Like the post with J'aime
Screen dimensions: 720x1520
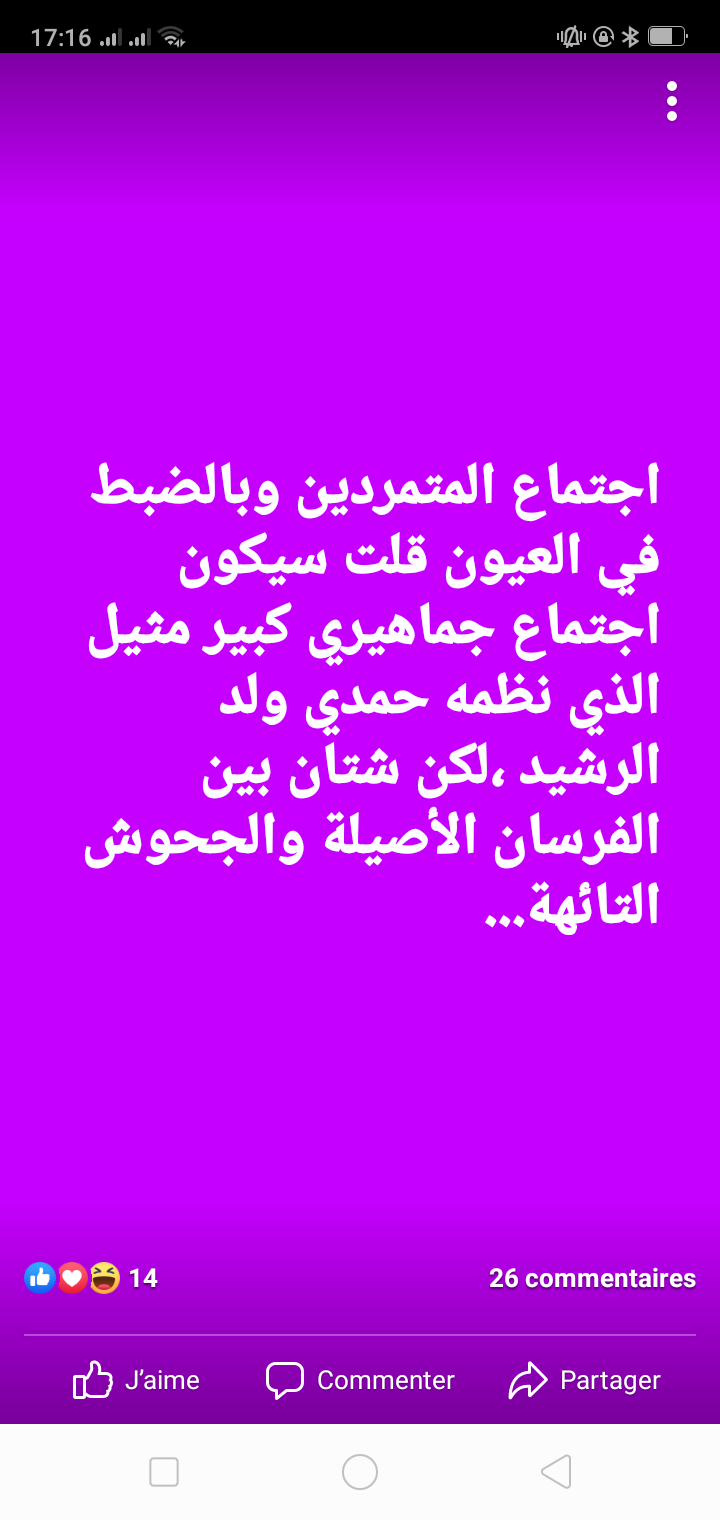[137, 1381]
